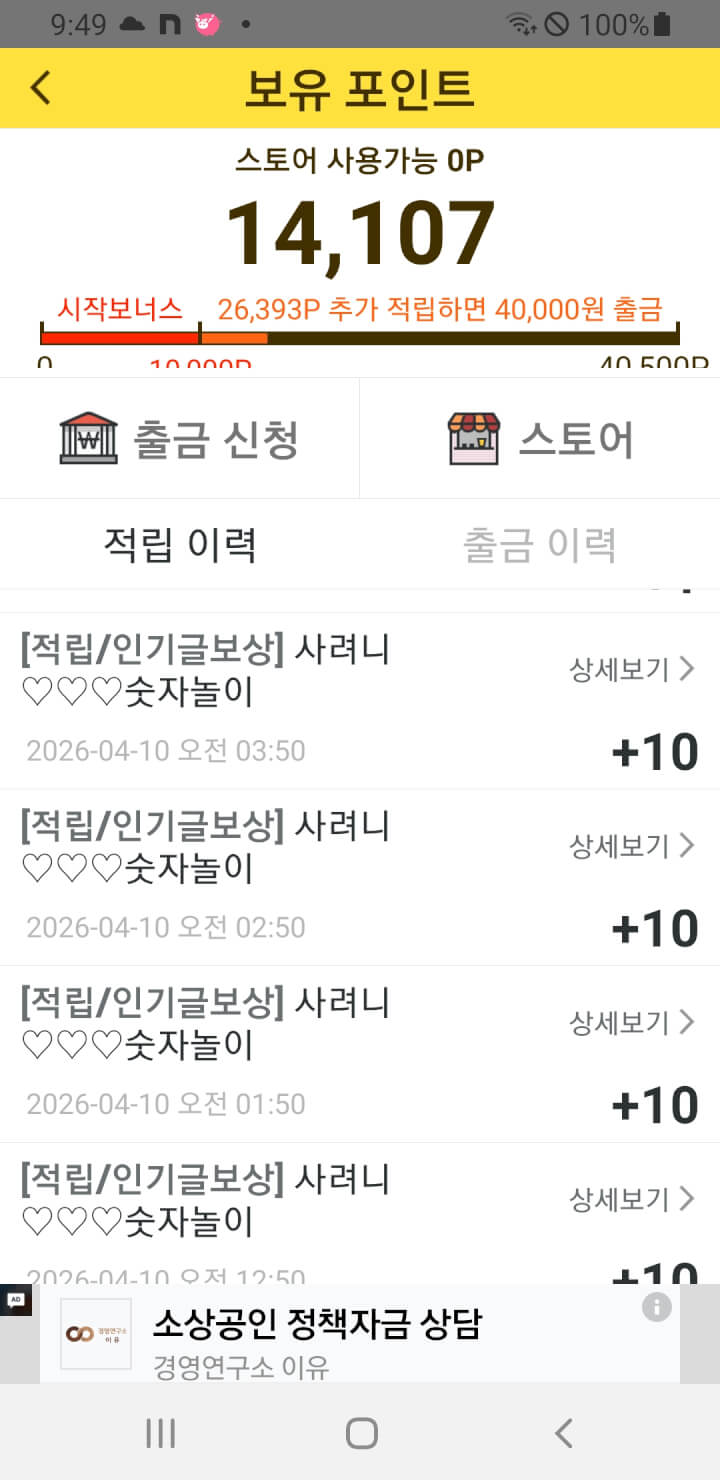View 상세보기 for the 오전 02:50 entry
Screen dimensions: 720x1480
click(x=631, y=846)
